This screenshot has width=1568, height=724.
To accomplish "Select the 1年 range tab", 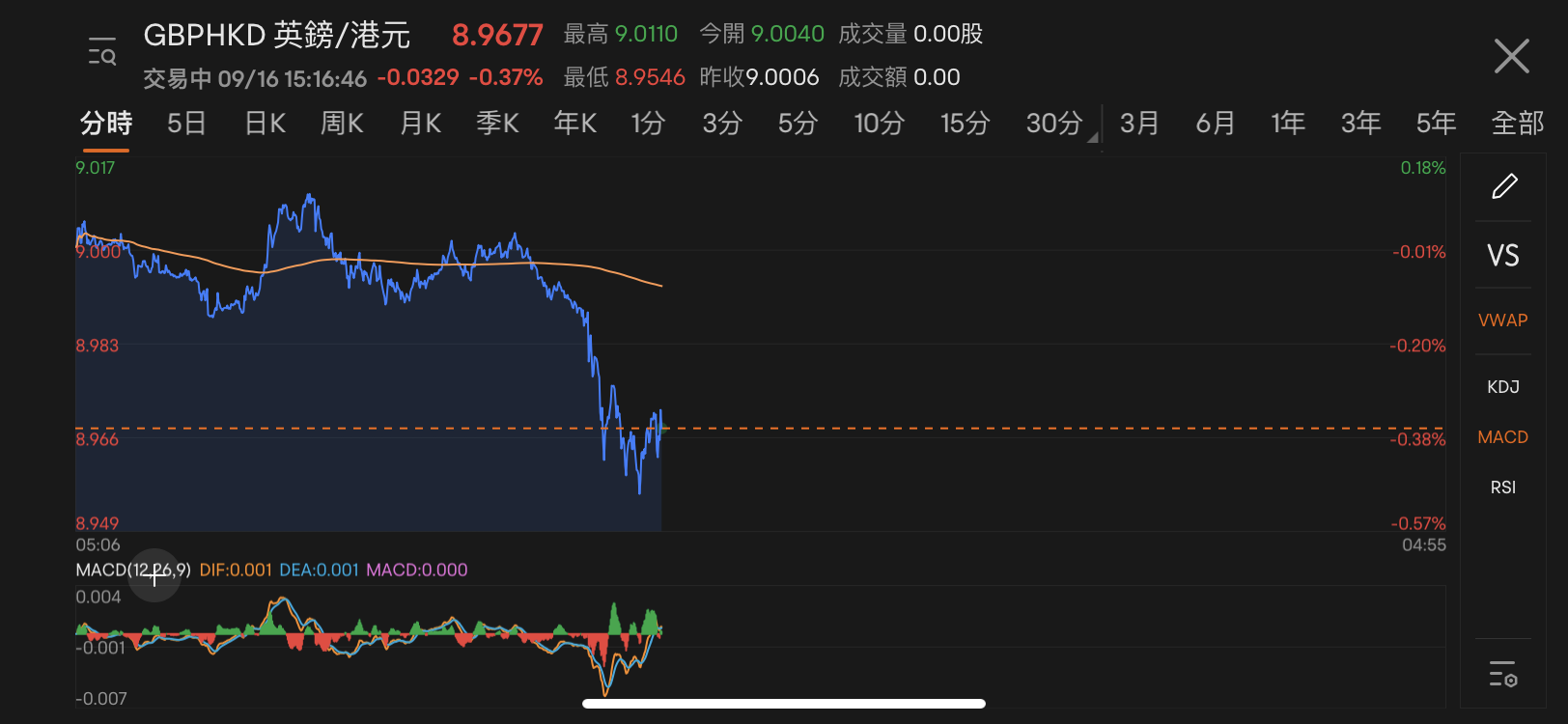I will coord(1288,124).
